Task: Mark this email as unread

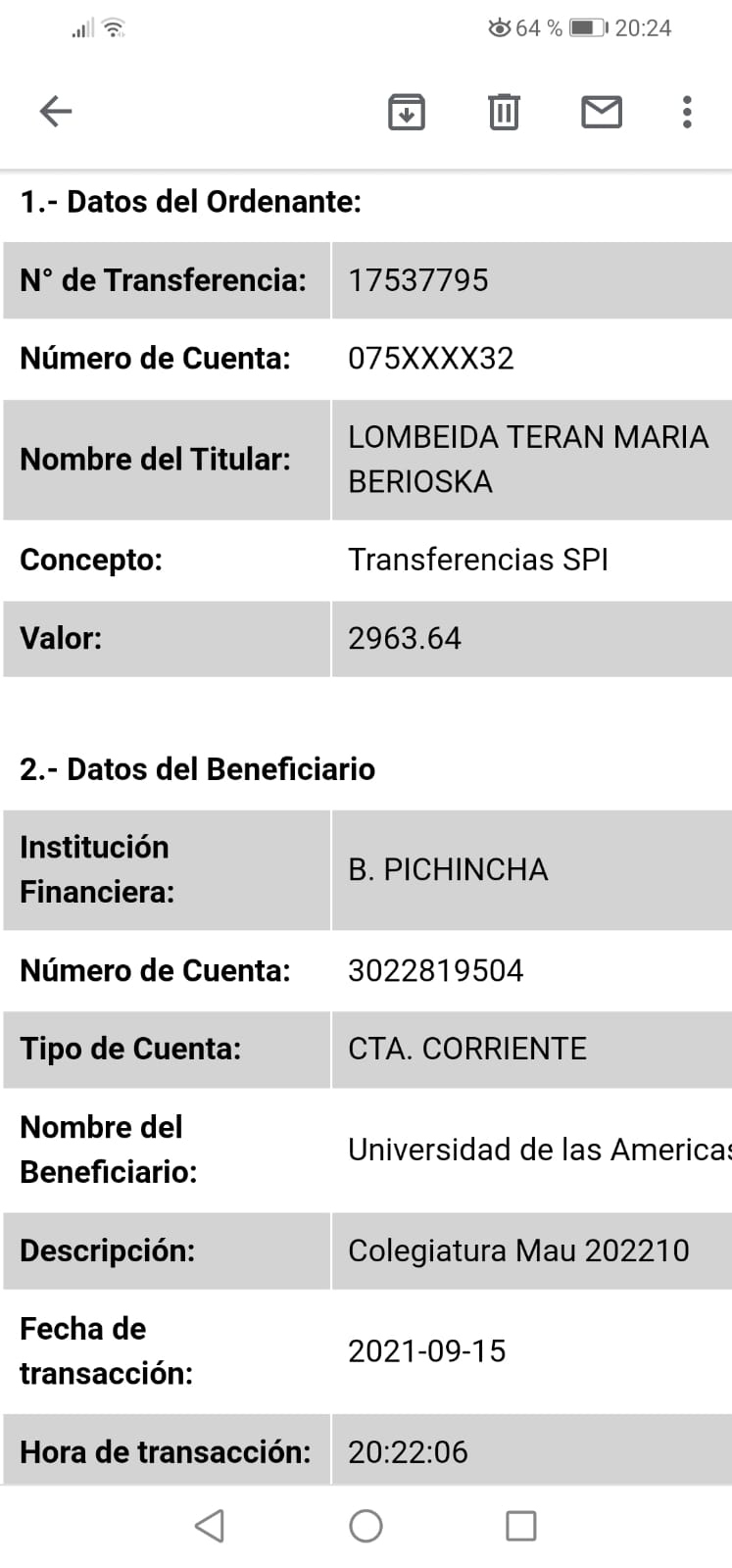Action: coord(601,112)
